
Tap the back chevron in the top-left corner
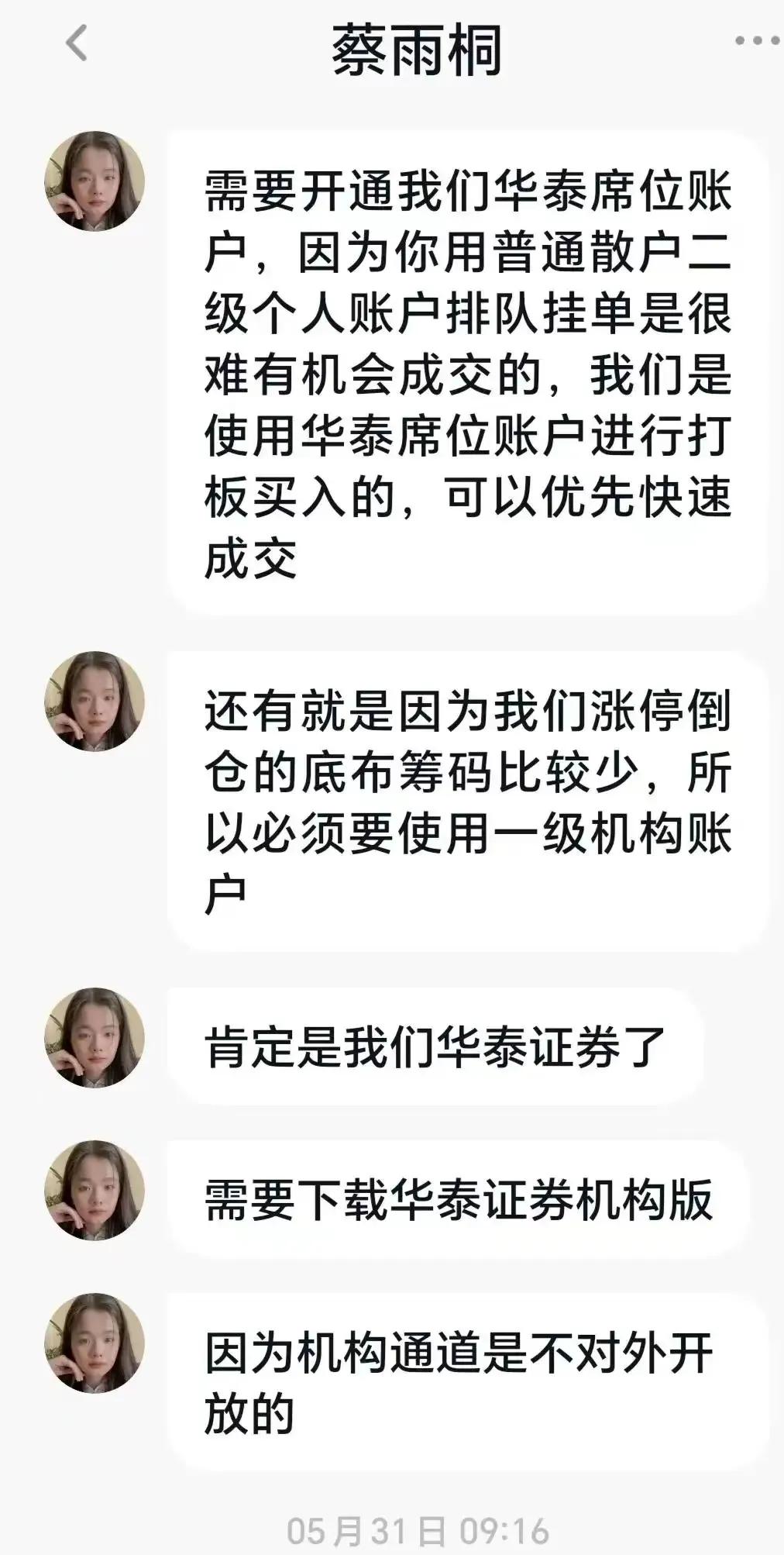click(74, 43)
